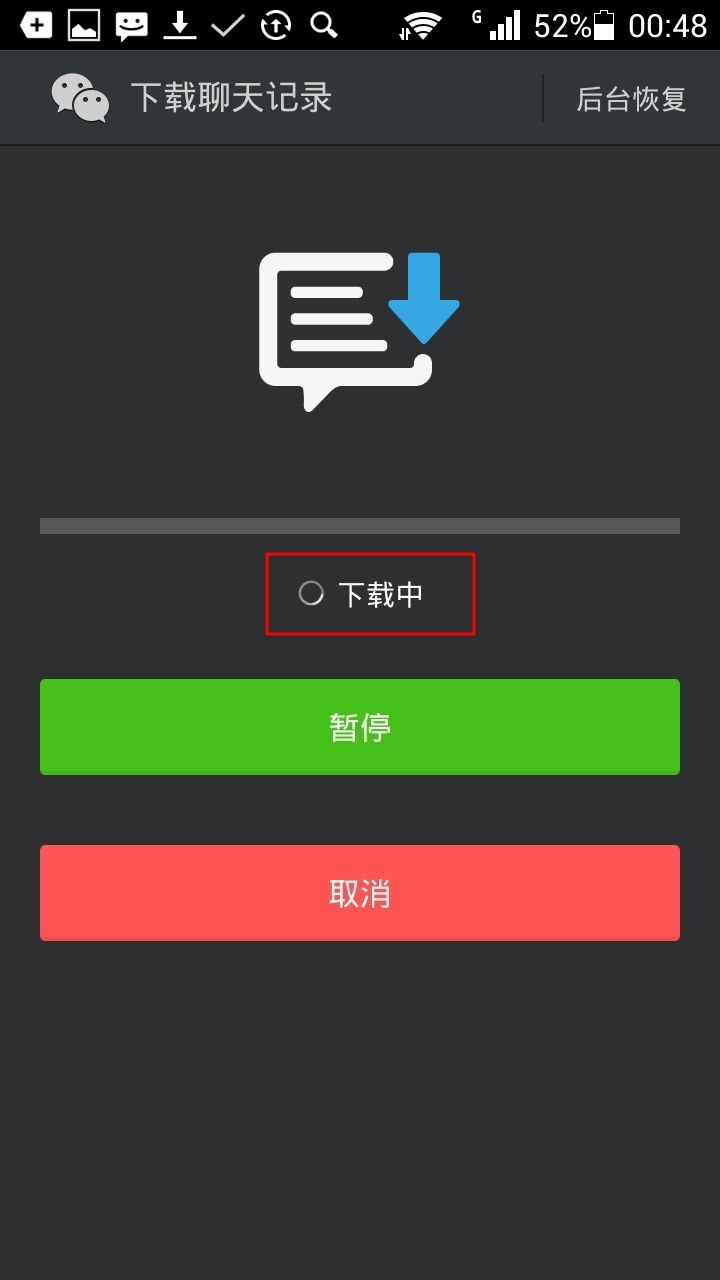Cancel the chat history download (取消)
Viewport: 720px width, 1280px height.
click(x=360, y=893)
